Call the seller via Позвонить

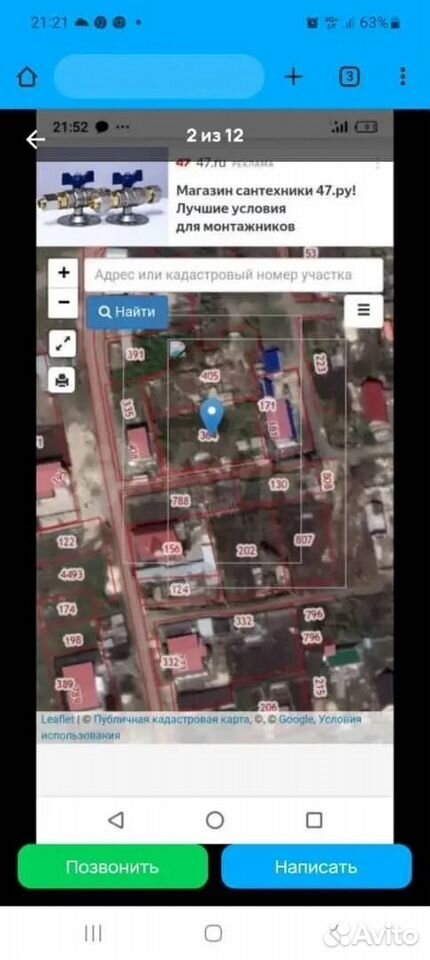tap(113, 866)
